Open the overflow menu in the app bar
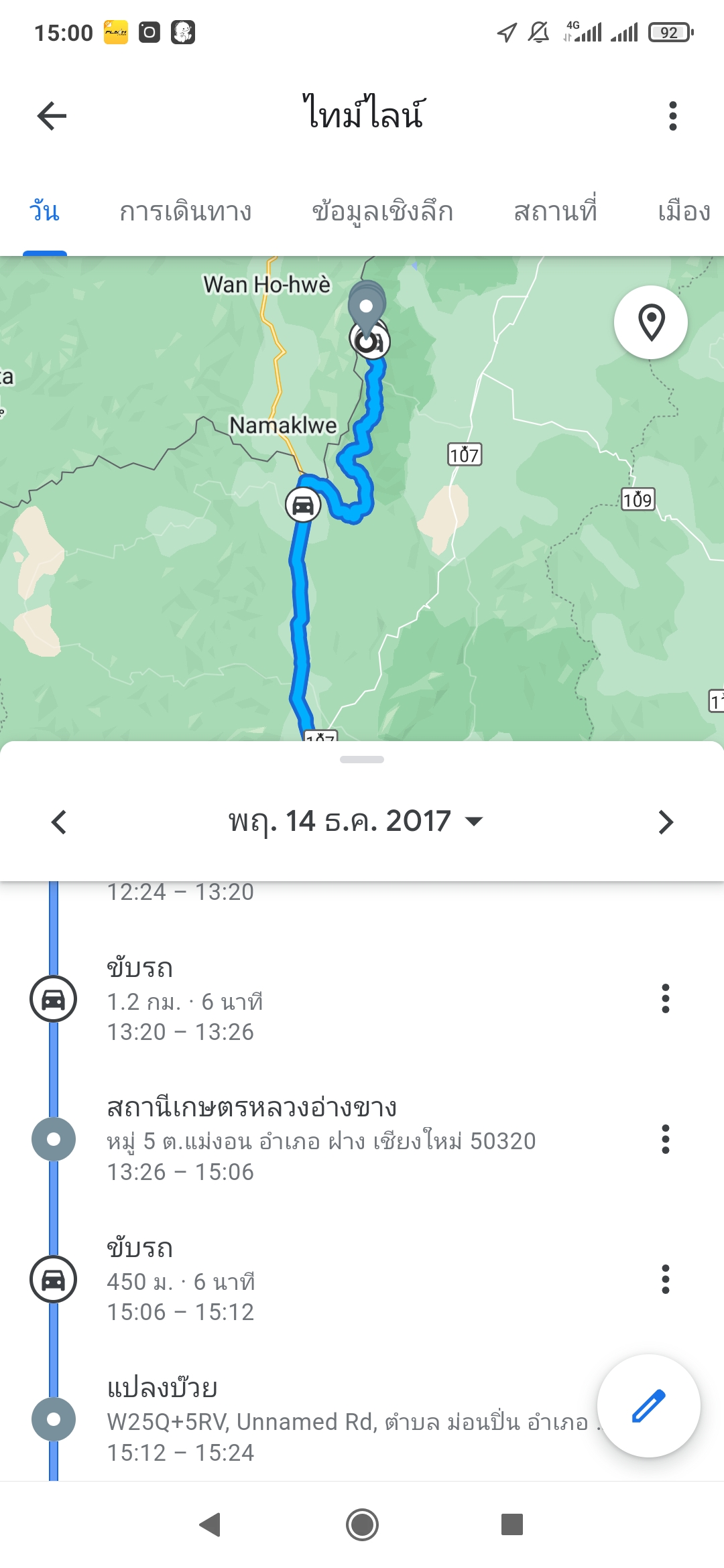The height and width of the screenshot is (1568, 724). tap(673, 116)
